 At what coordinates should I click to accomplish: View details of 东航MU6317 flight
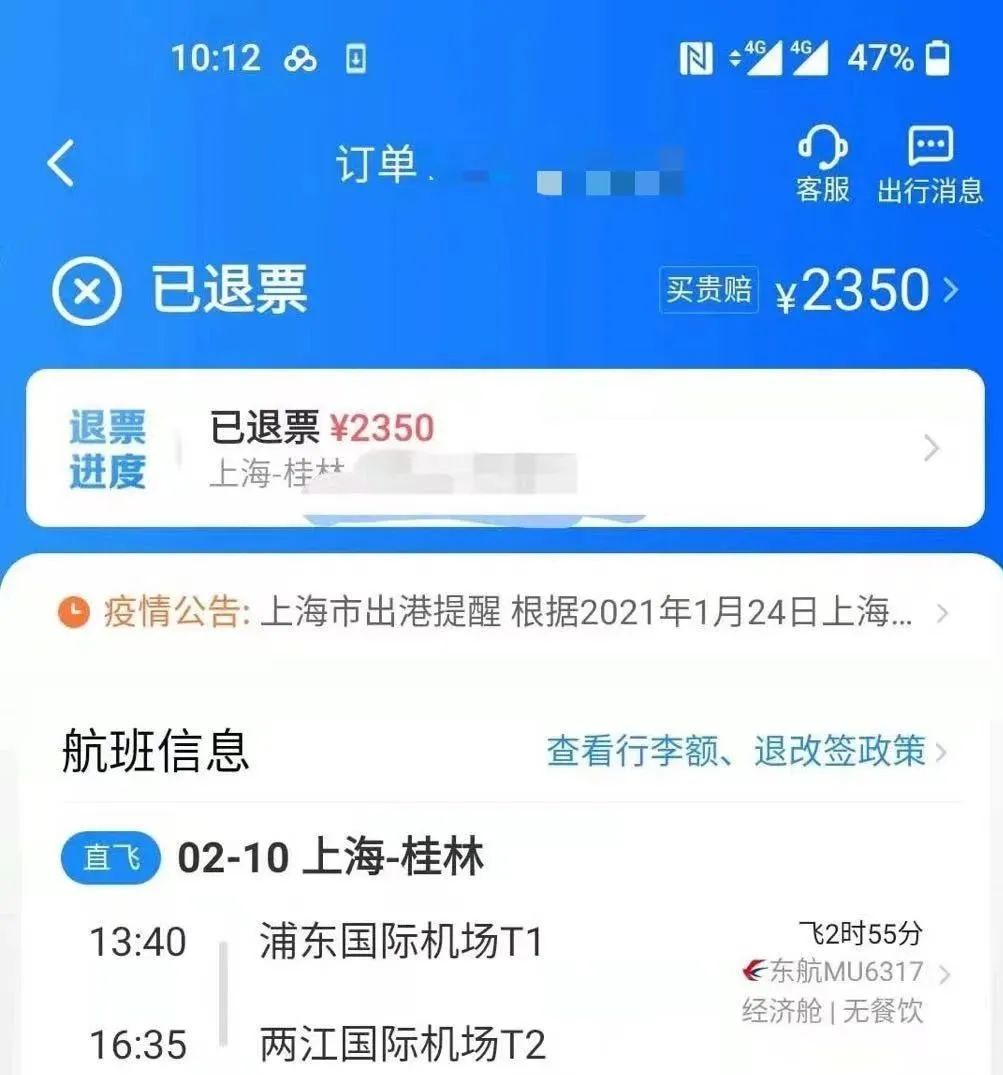(x=845, y=972)
